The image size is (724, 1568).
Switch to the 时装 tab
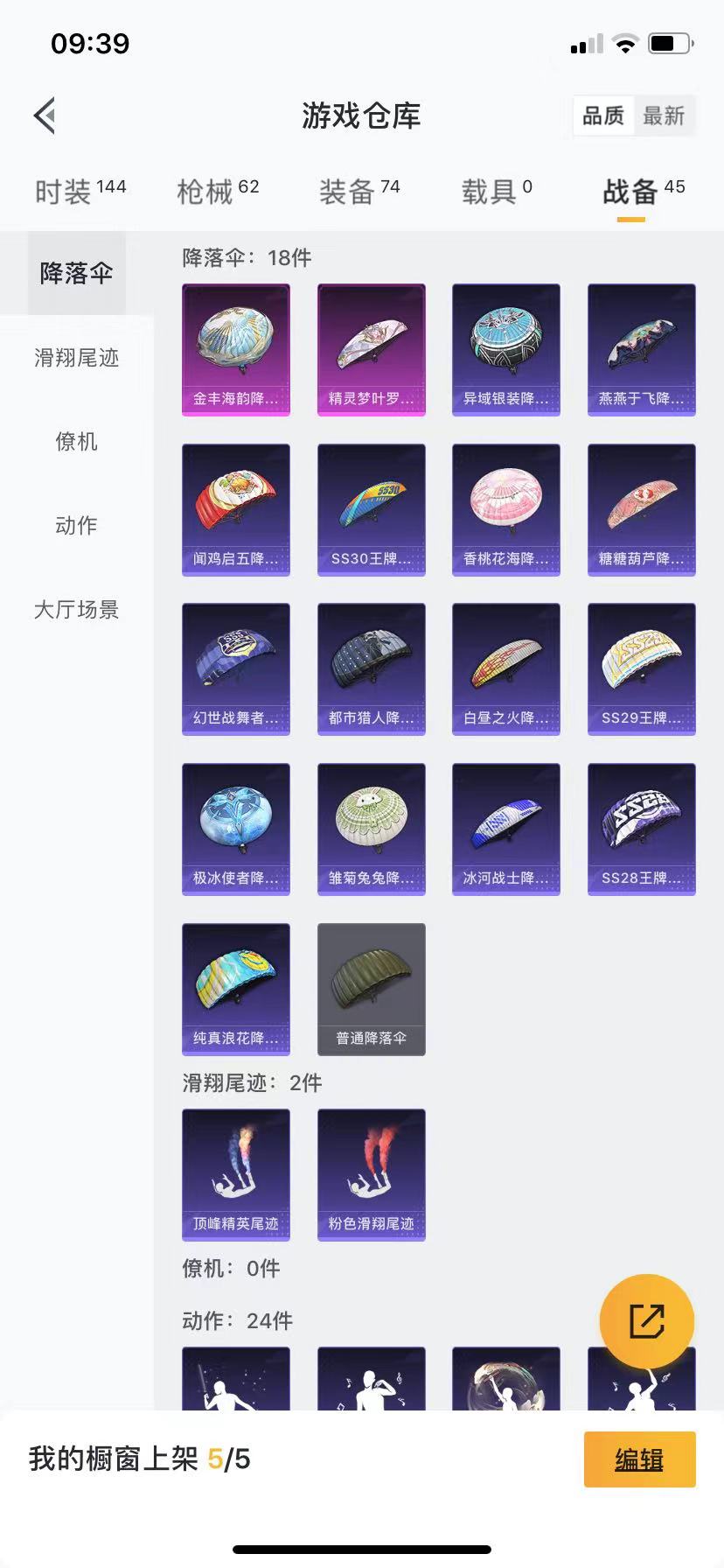[x=80, y=192]
